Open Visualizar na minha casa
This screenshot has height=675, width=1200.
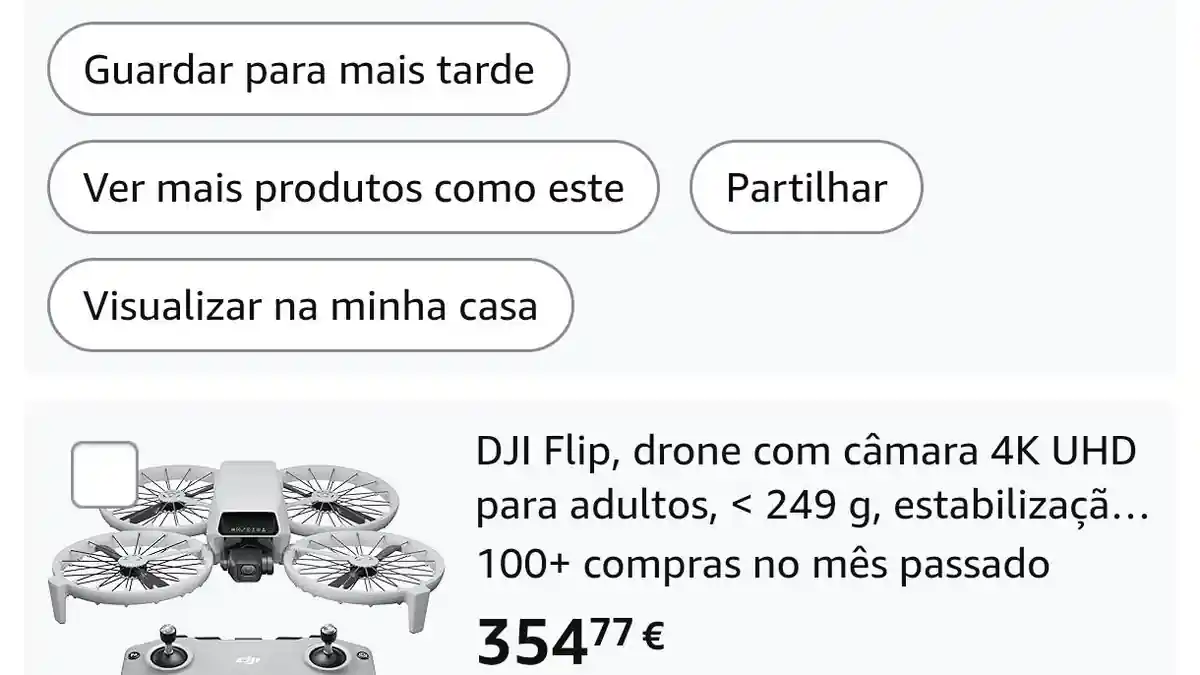pyautogui.click(x=310, y=306)
